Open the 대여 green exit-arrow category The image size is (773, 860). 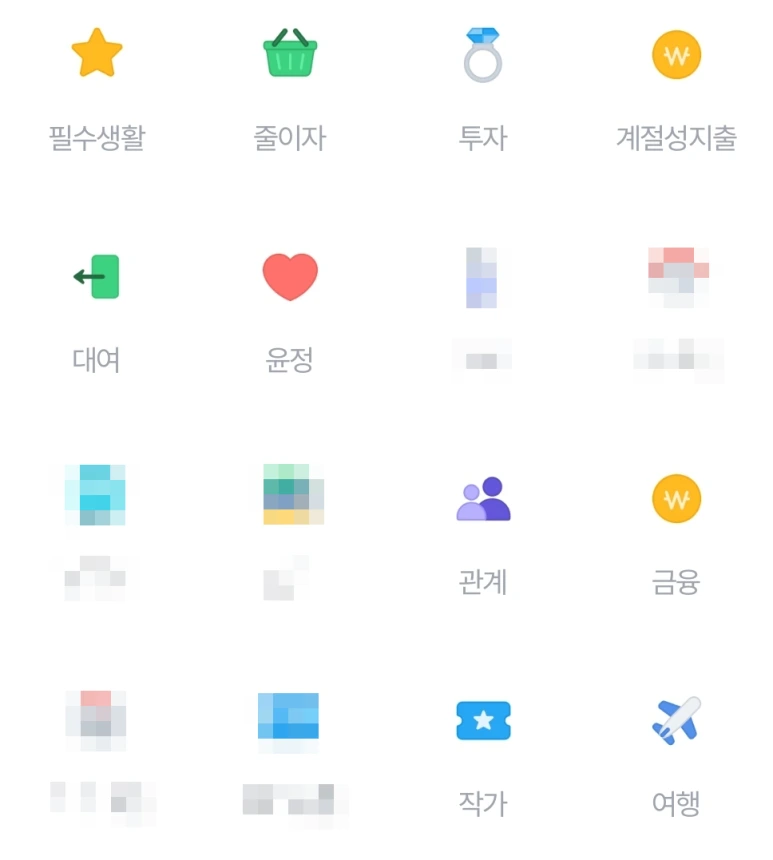pyautogui.click(x=94, y=277)
